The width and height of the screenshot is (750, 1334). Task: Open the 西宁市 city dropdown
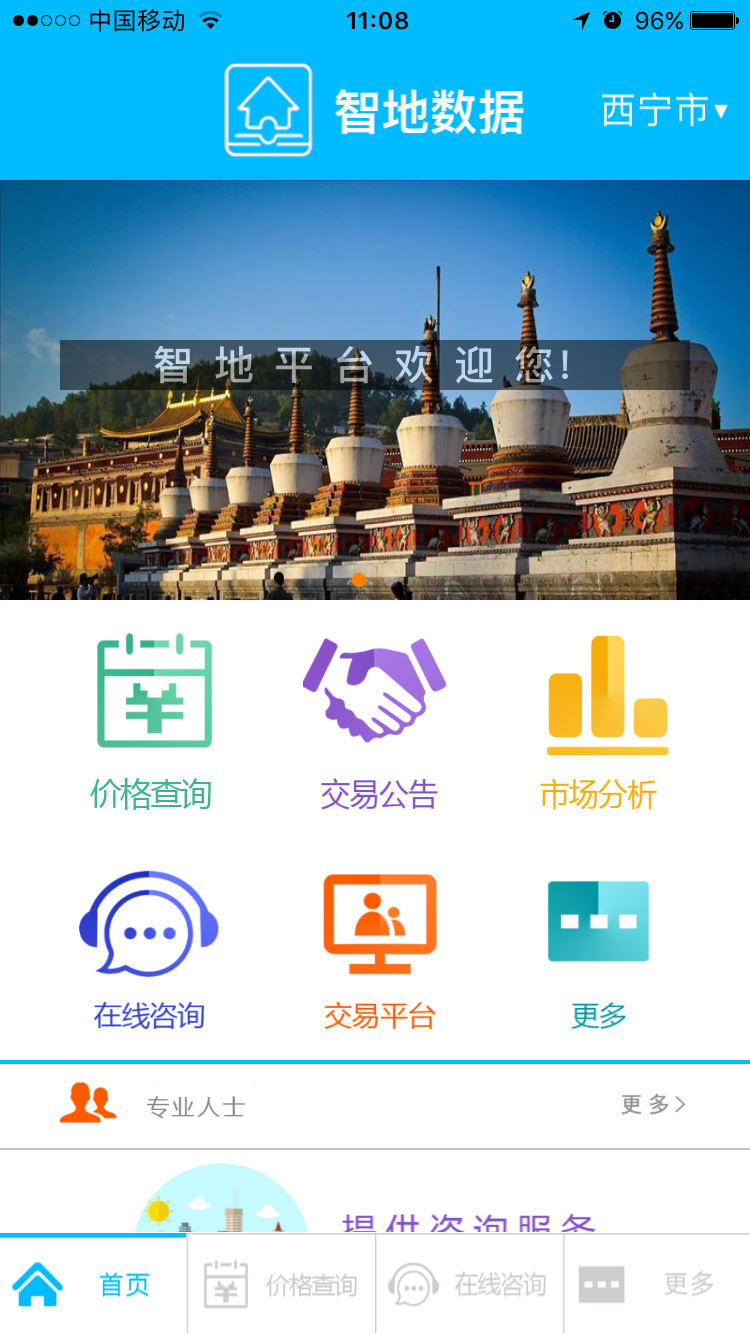(x=664, y=110)
